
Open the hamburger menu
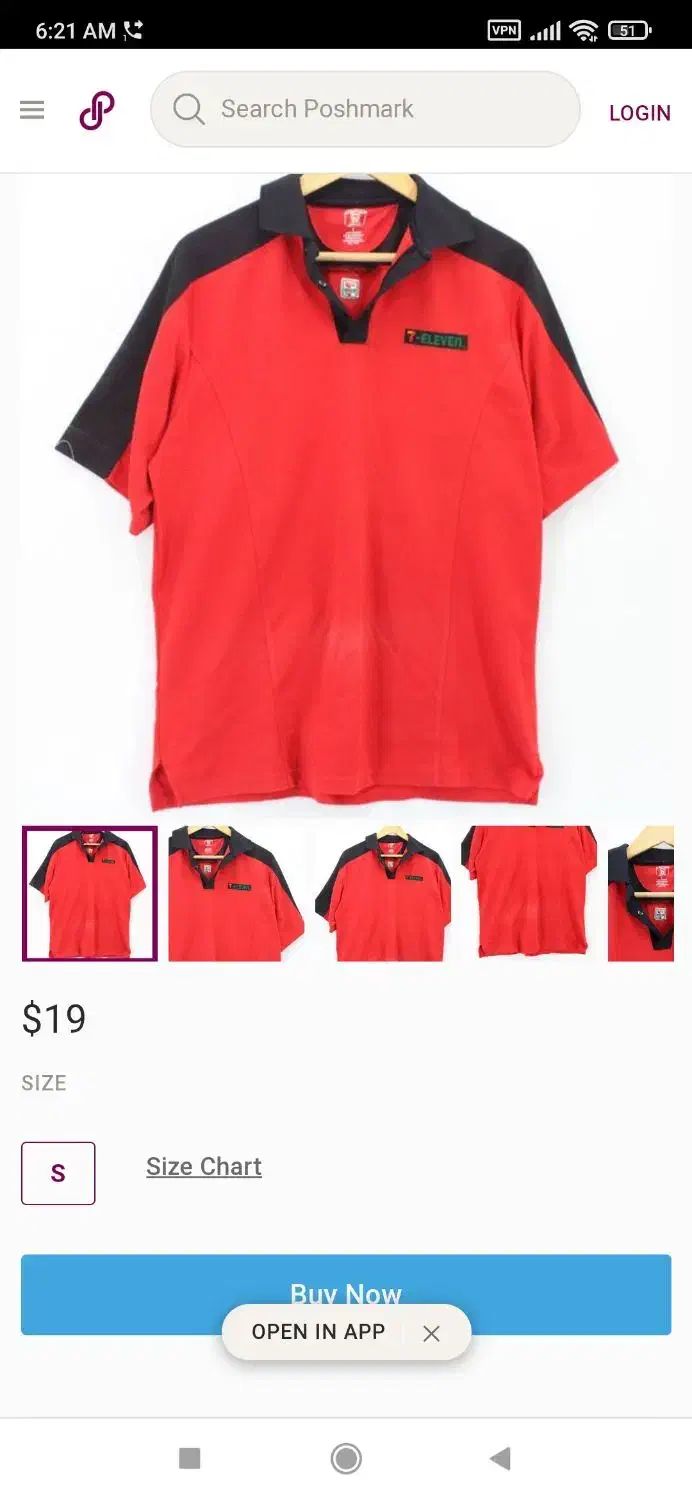coord(32,110)
